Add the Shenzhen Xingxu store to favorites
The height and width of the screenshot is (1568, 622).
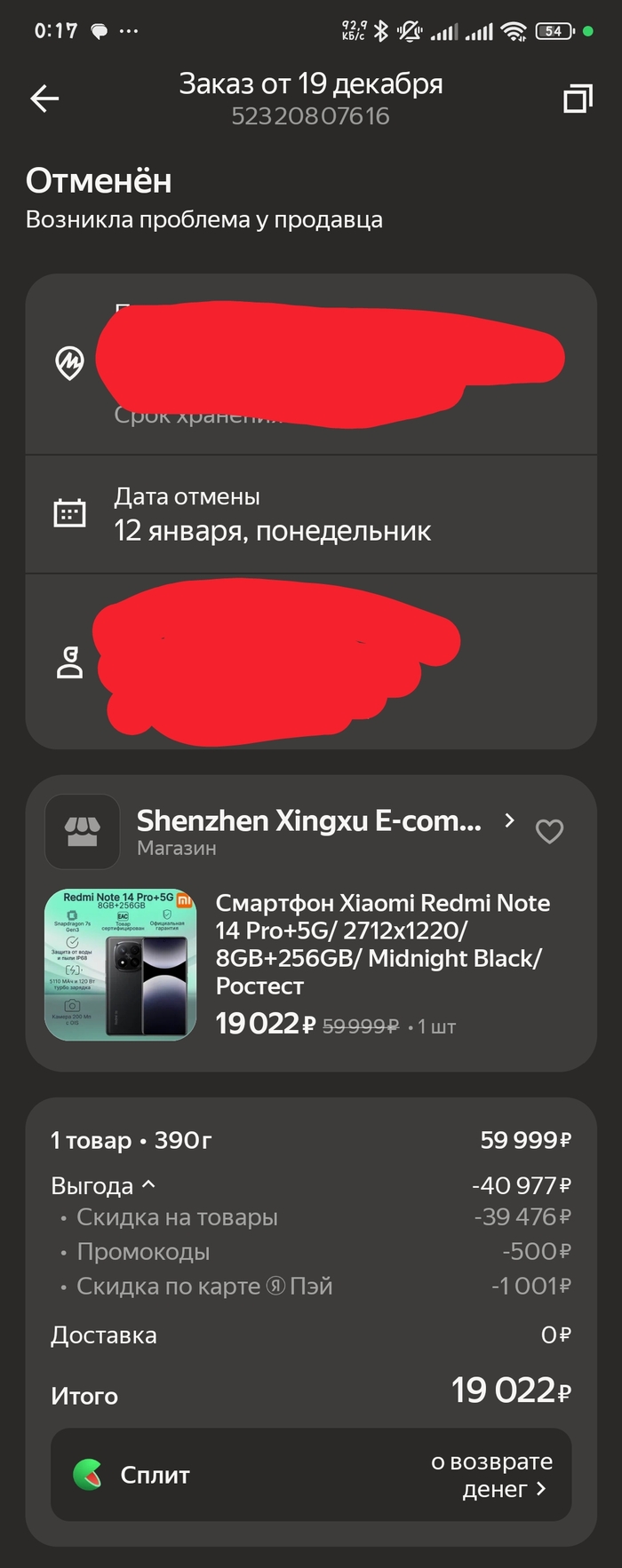point(549,831)
